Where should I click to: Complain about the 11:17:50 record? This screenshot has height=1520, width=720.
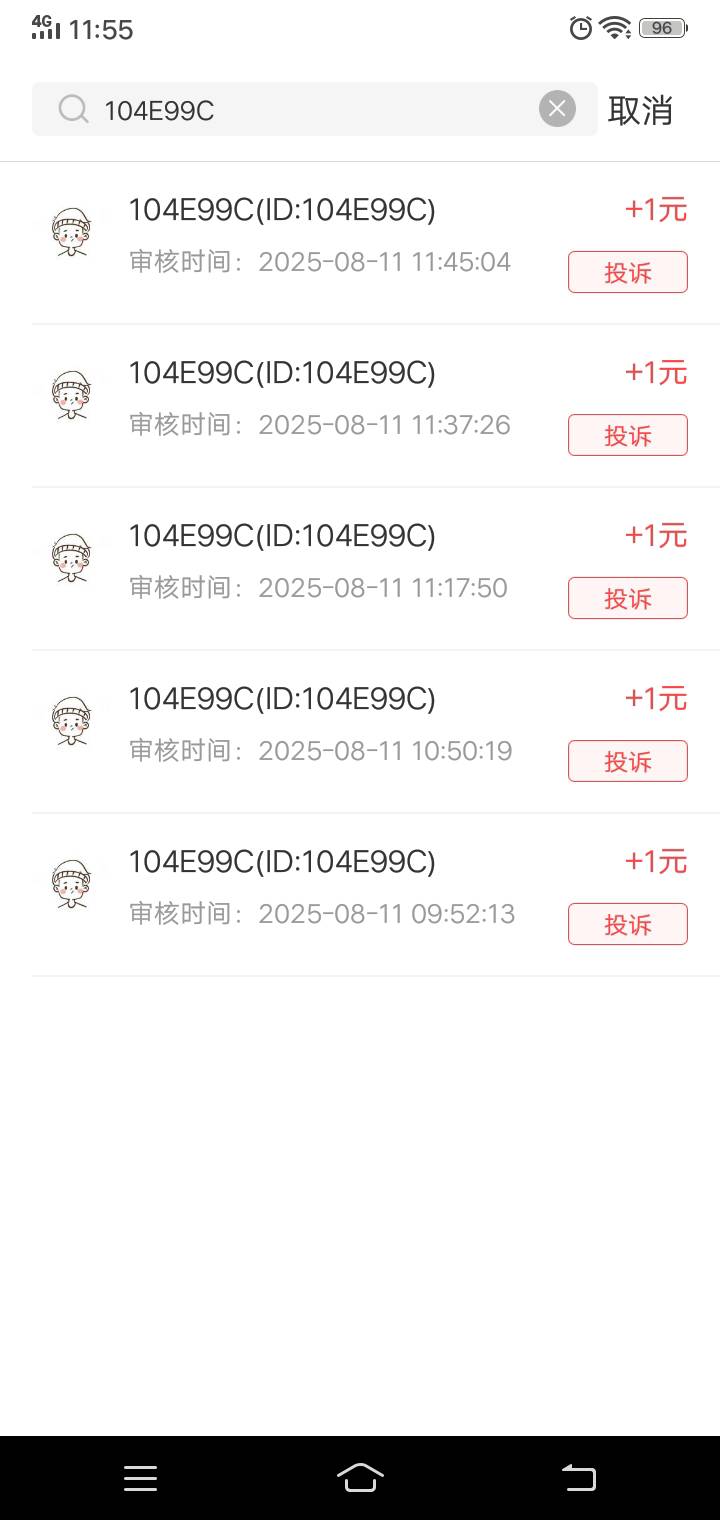point(628,598)
